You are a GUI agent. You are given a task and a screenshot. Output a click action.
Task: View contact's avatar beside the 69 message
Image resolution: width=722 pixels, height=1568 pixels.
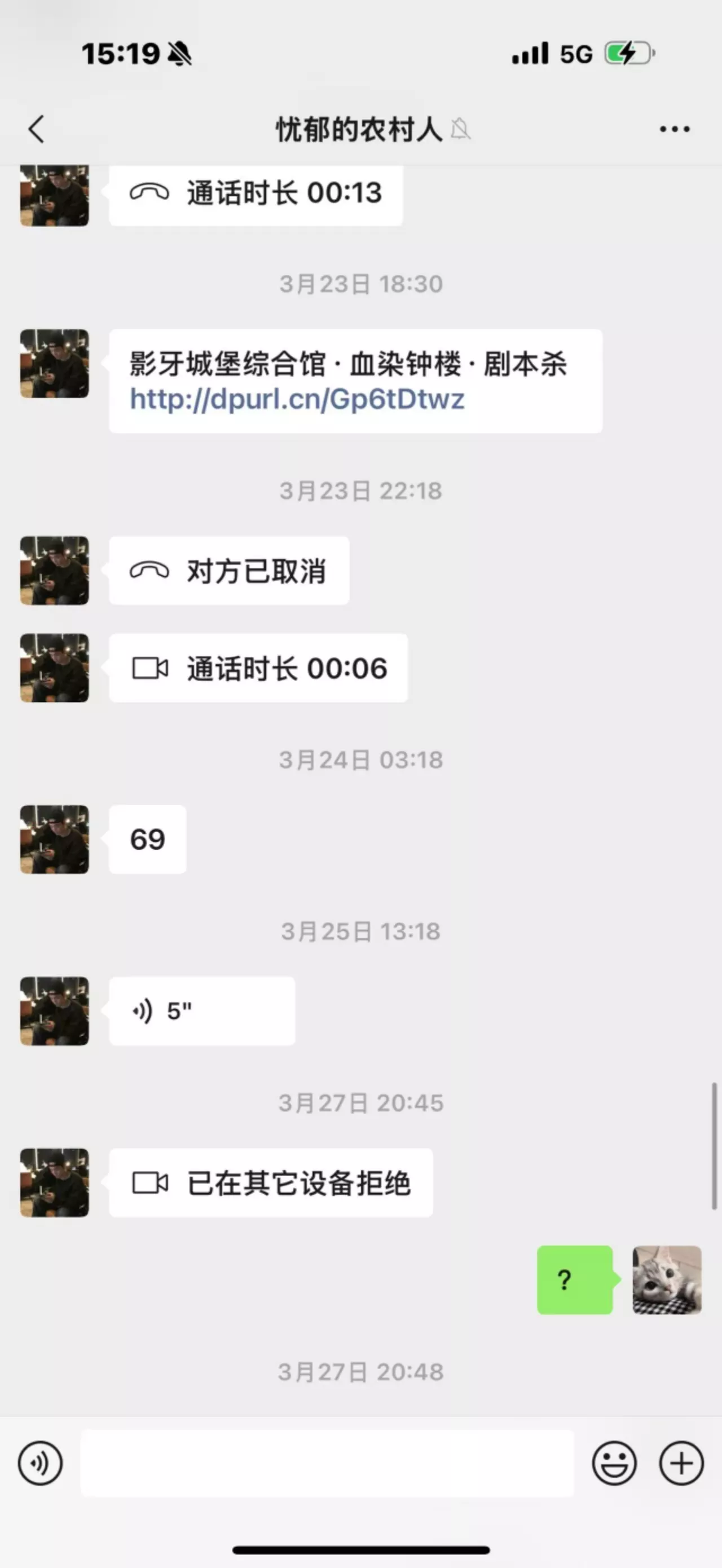coord(55,840)
